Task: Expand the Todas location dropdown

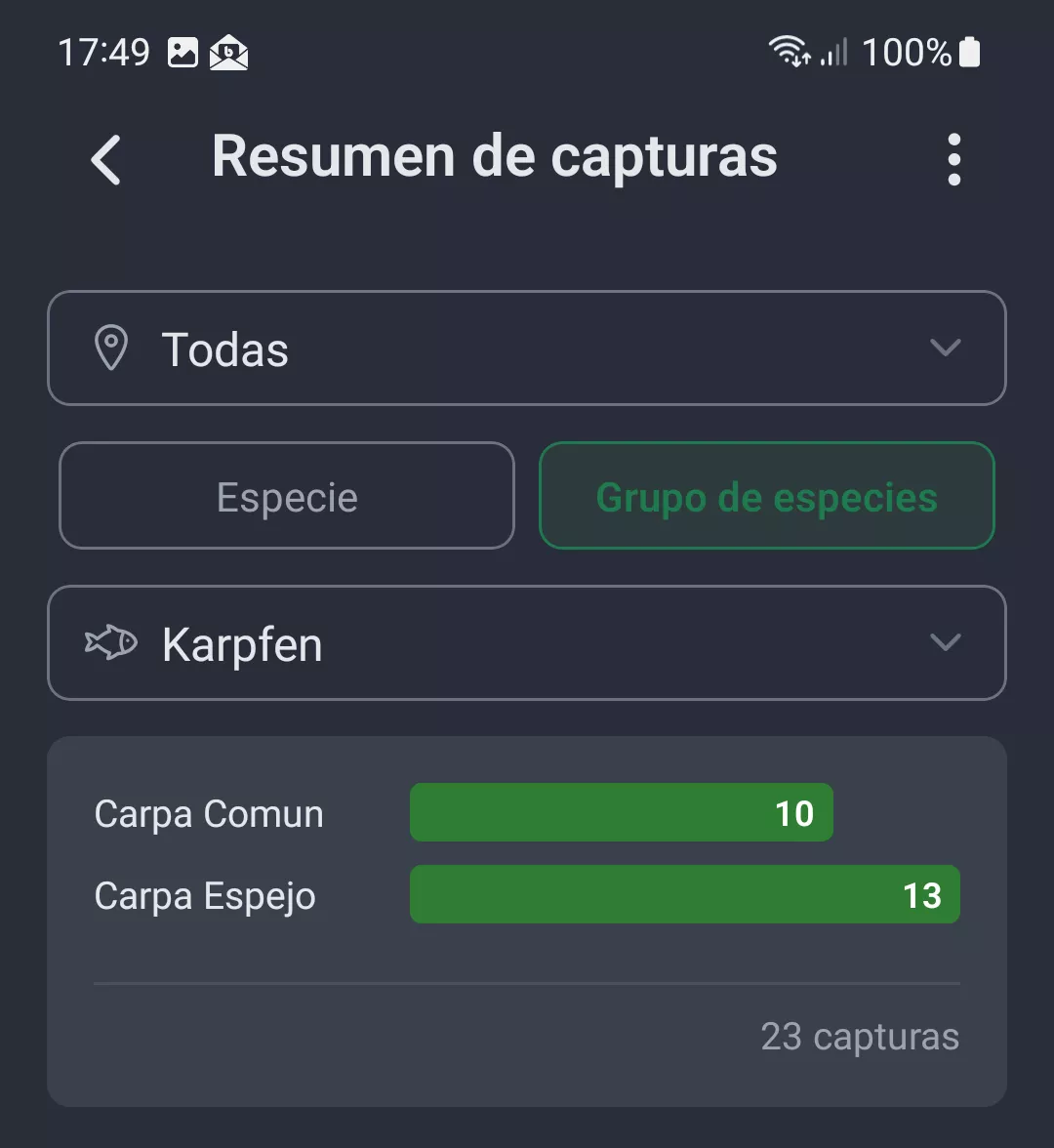Action: click(527, 348)
